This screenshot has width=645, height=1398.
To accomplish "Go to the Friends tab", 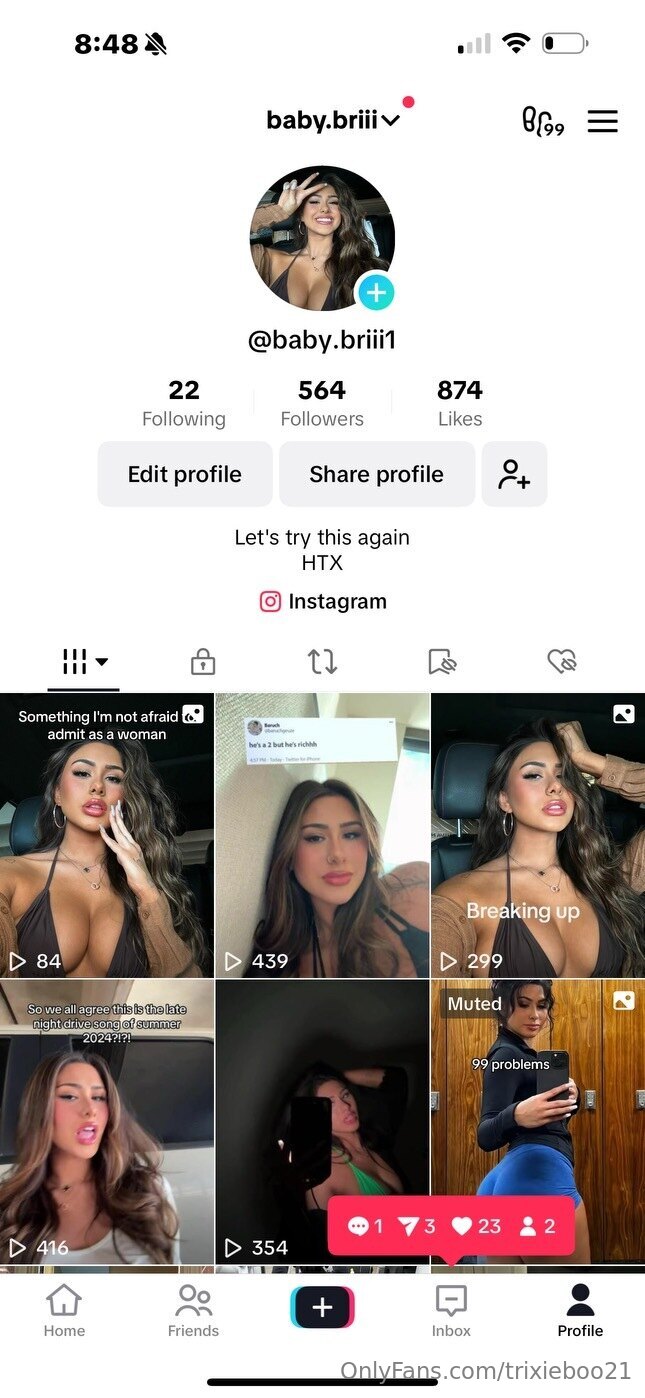I will [x=193, y=1311].
